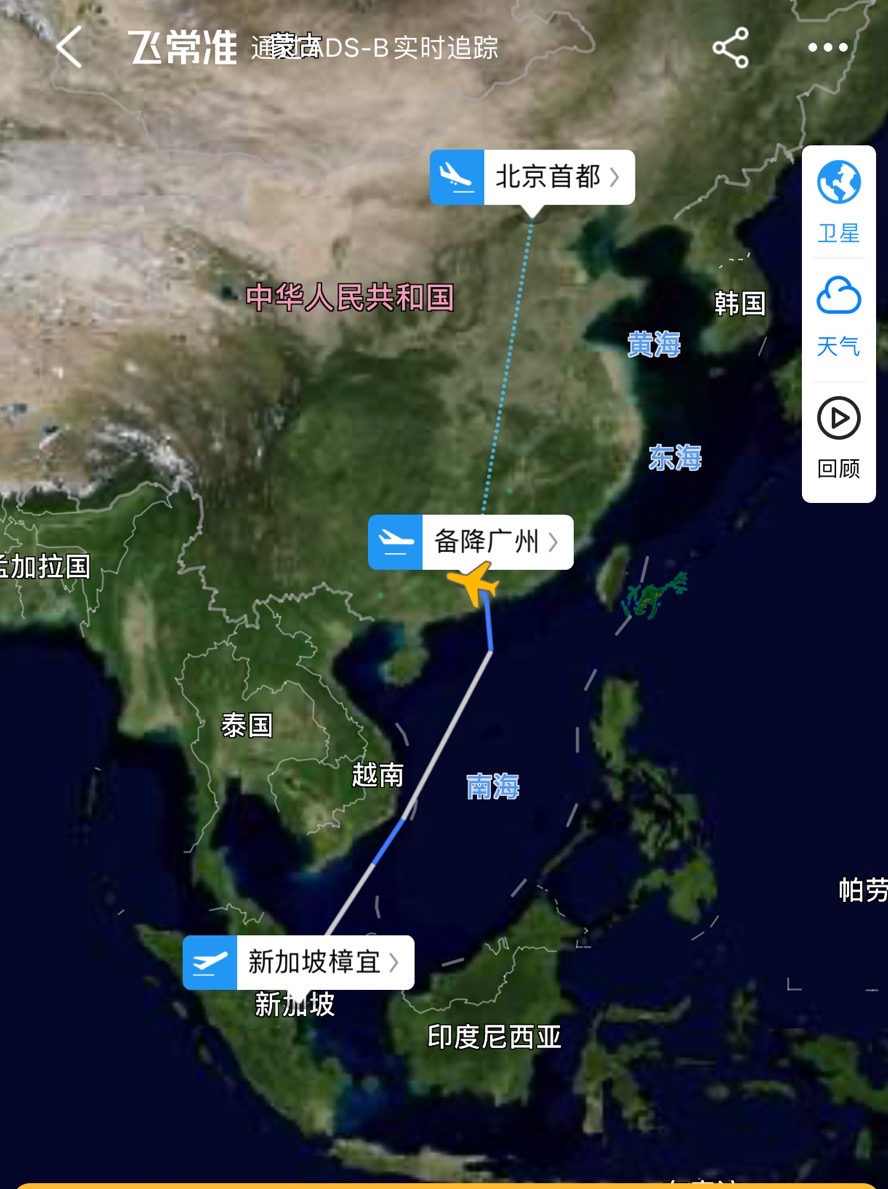The image size is (888, 1189).
Task: Tap the diversion plane icon on 备降广州 label
Action: coord(395,542)
